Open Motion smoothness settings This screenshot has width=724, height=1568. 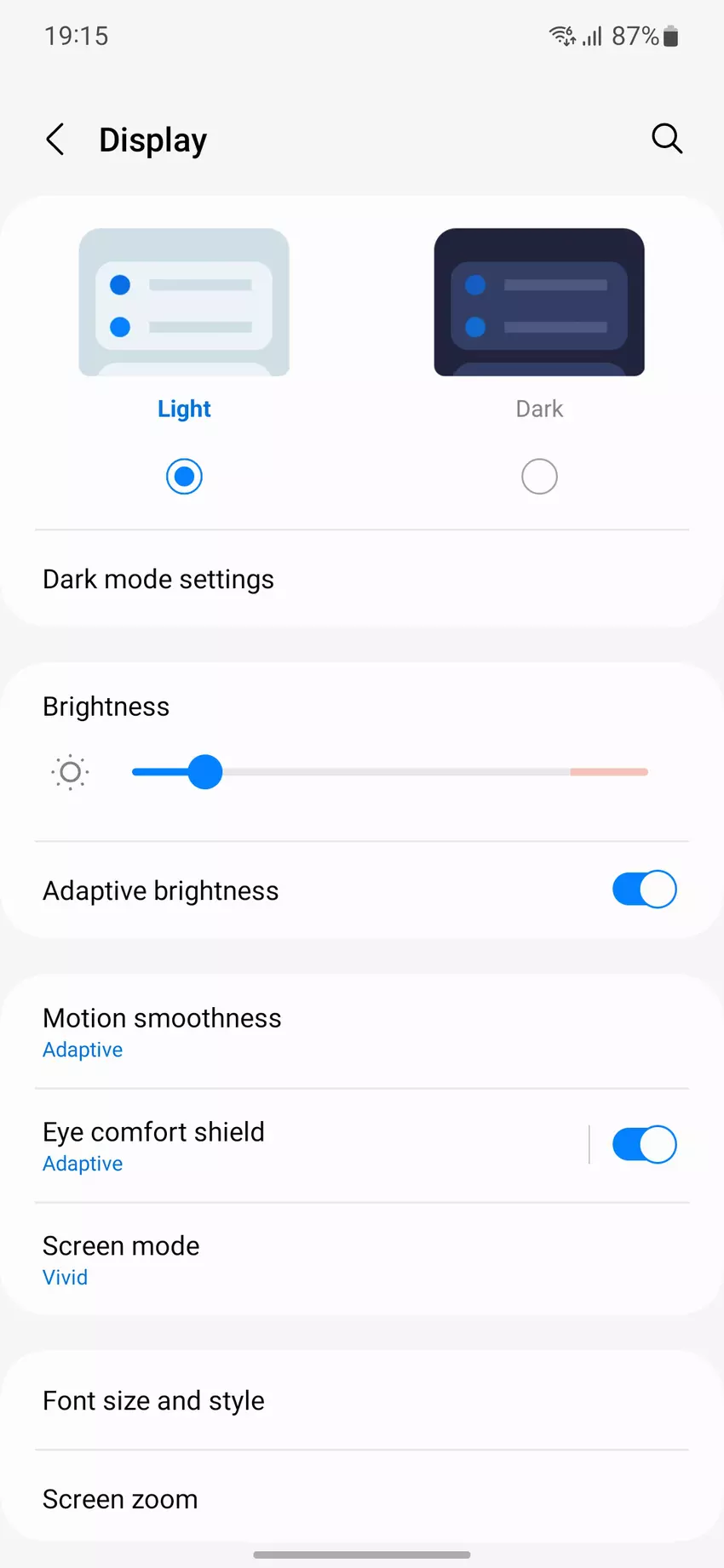point(162,1032)
